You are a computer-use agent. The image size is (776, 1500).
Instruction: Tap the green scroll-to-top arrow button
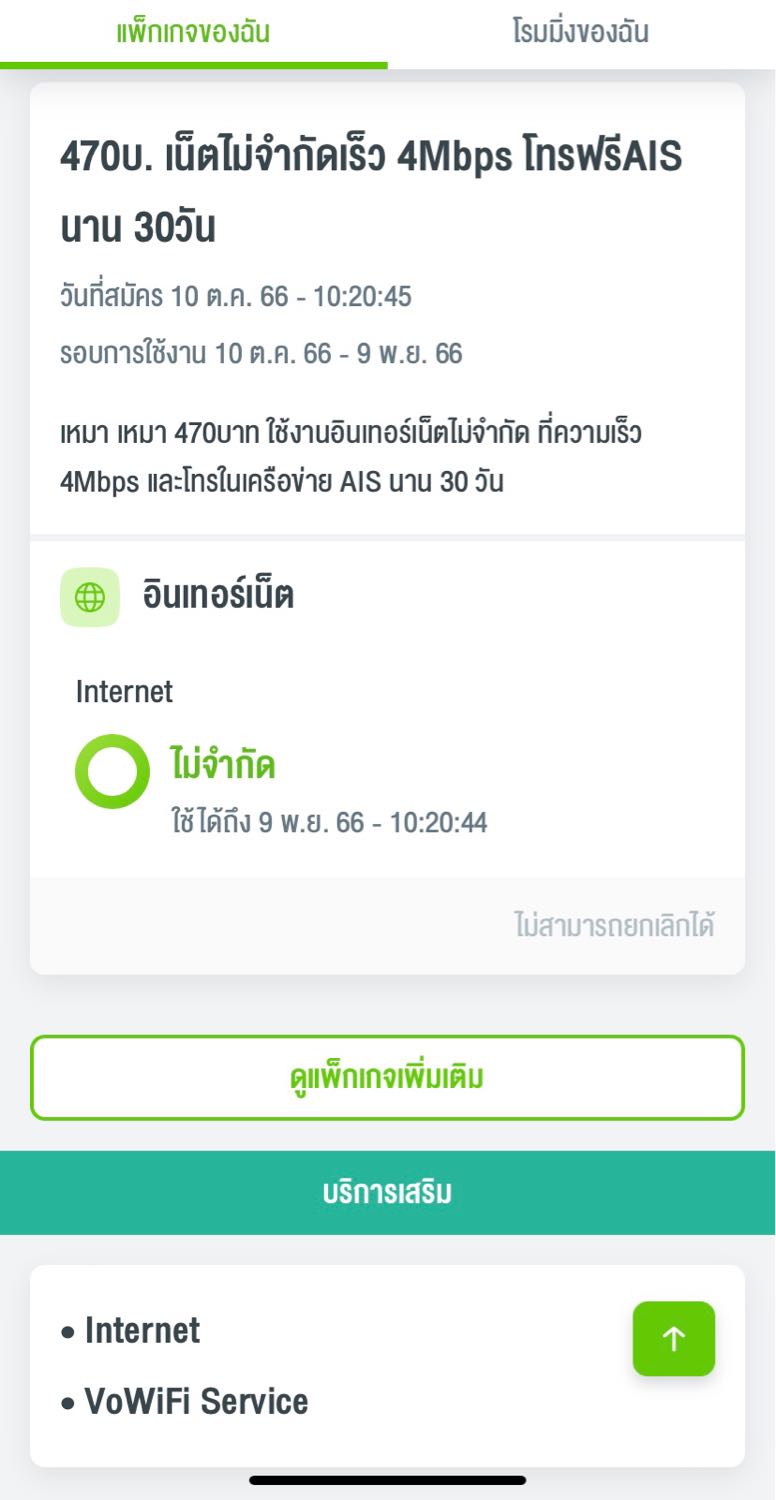pyautogui.click(x=674, y=1338)
